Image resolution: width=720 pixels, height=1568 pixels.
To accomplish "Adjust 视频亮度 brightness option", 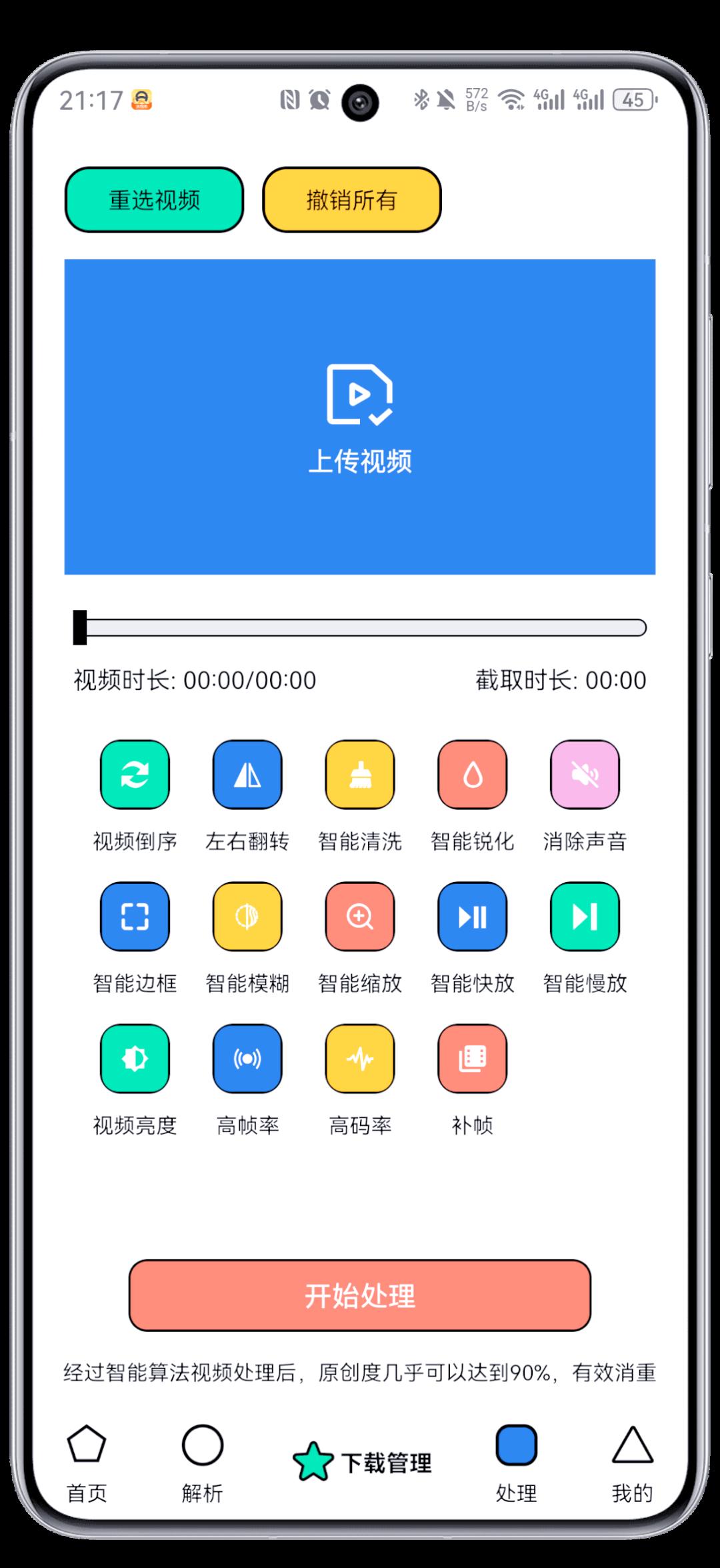I will click(x=135, y=1059).
